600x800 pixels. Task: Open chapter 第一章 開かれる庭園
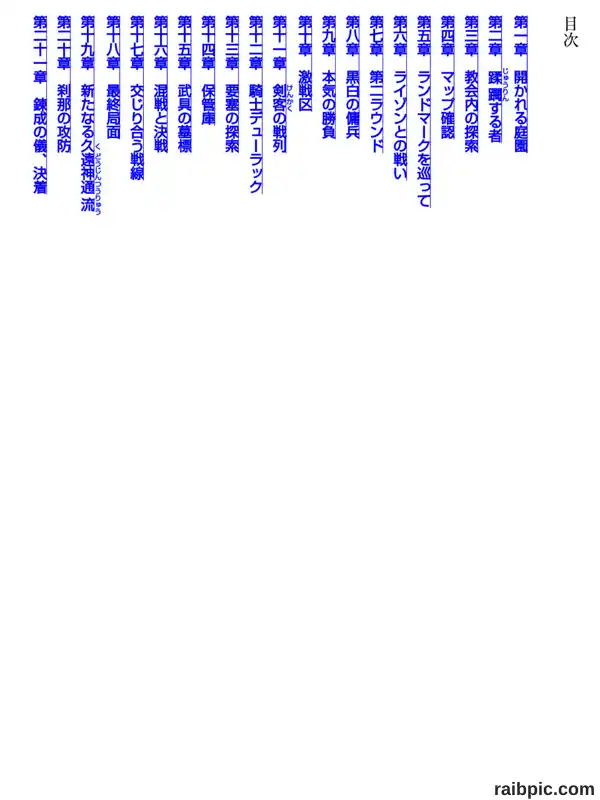coord(521,84)
